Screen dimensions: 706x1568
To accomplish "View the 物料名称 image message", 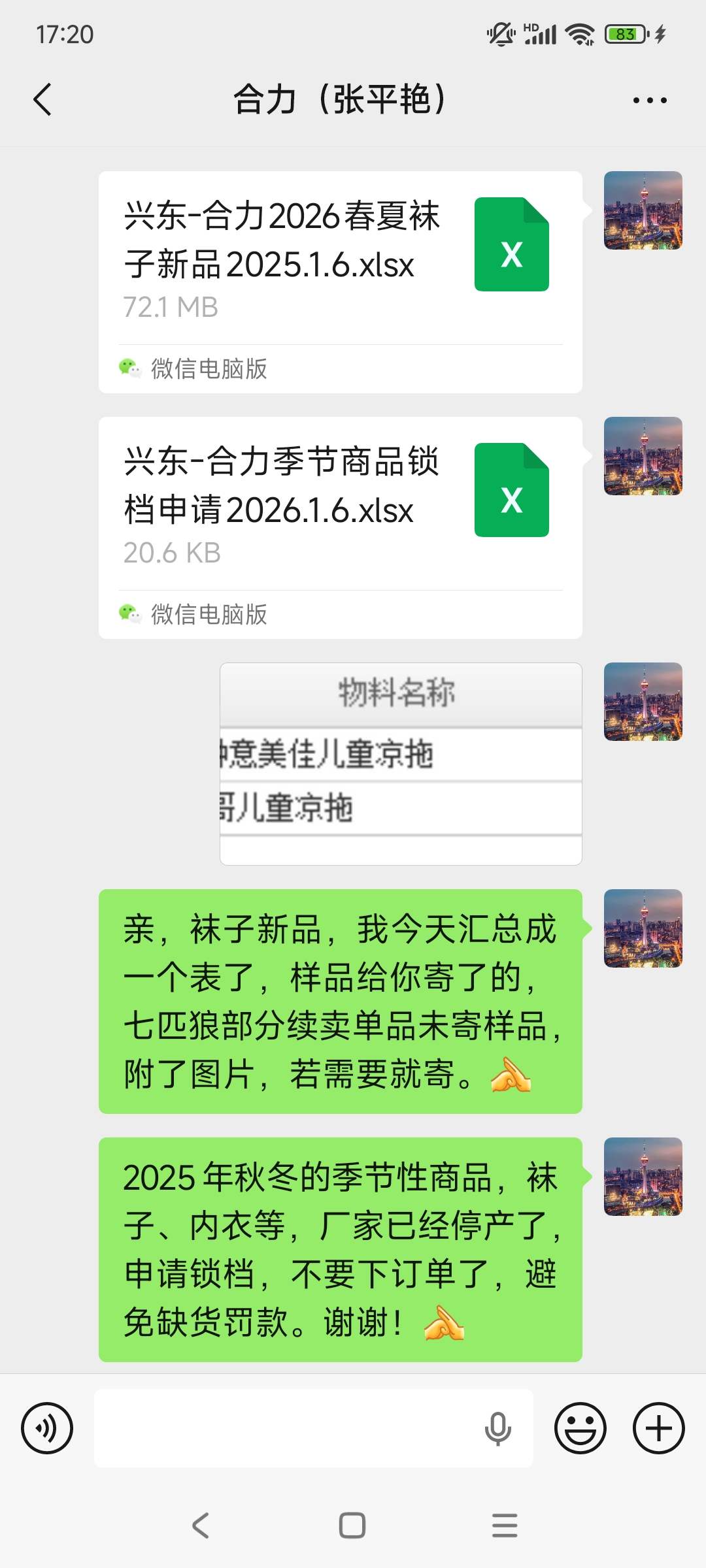I will [x=401, y=764].
